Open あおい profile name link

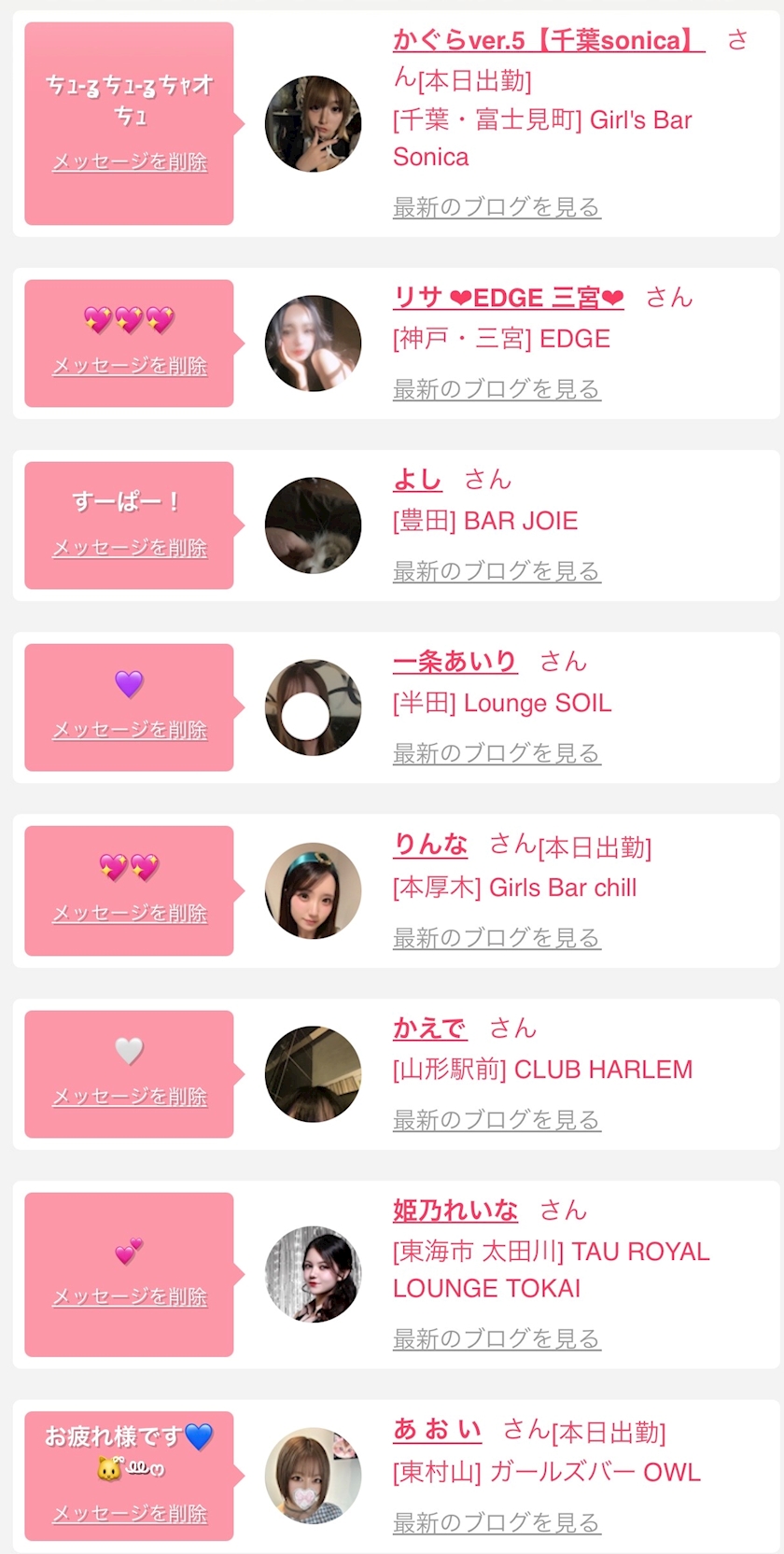437,1430
